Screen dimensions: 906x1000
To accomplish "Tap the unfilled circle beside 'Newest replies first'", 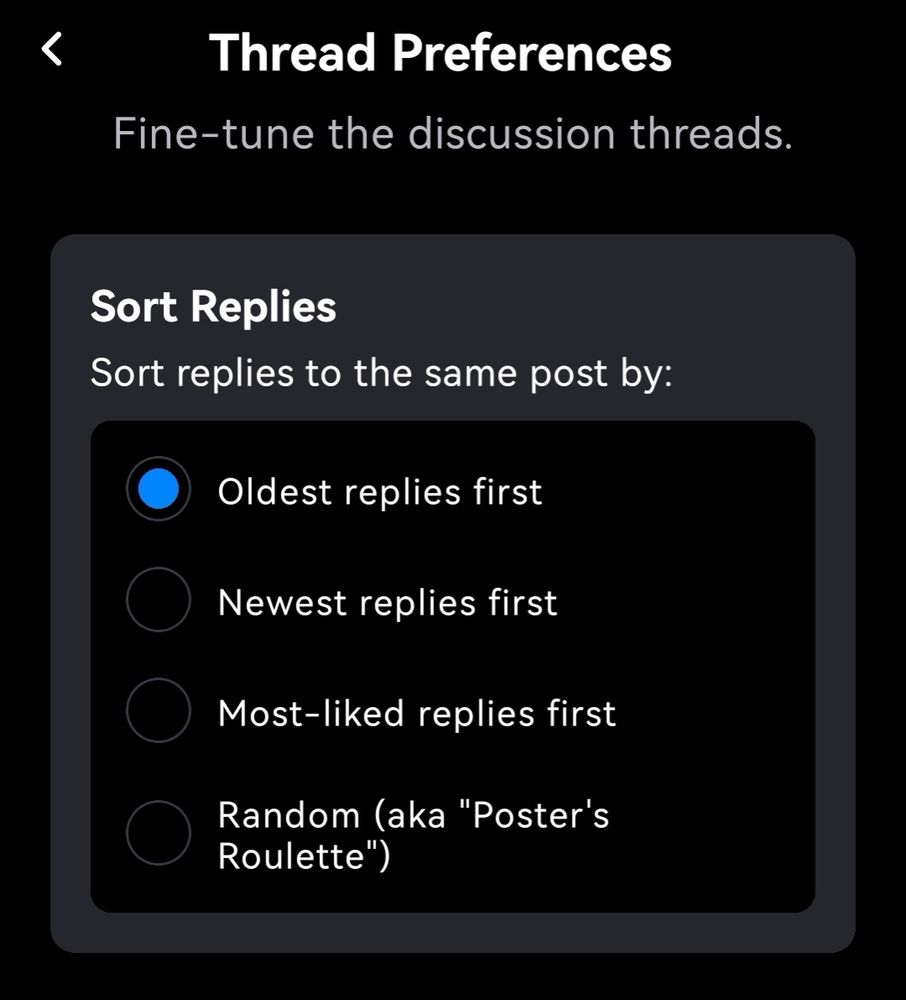I will coord(158,599).
